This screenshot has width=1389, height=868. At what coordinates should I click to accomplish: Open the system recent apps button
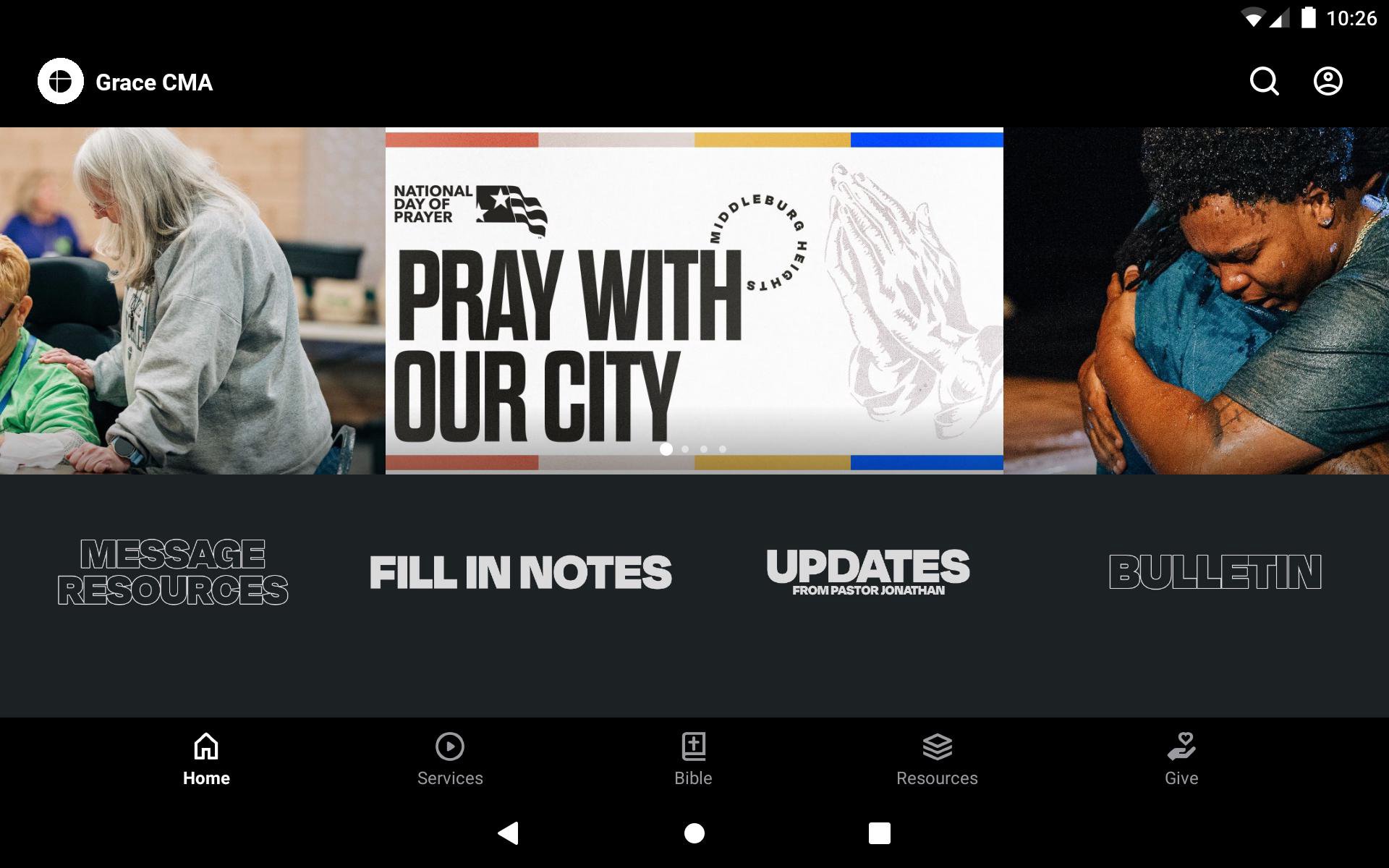click(879, 833)
